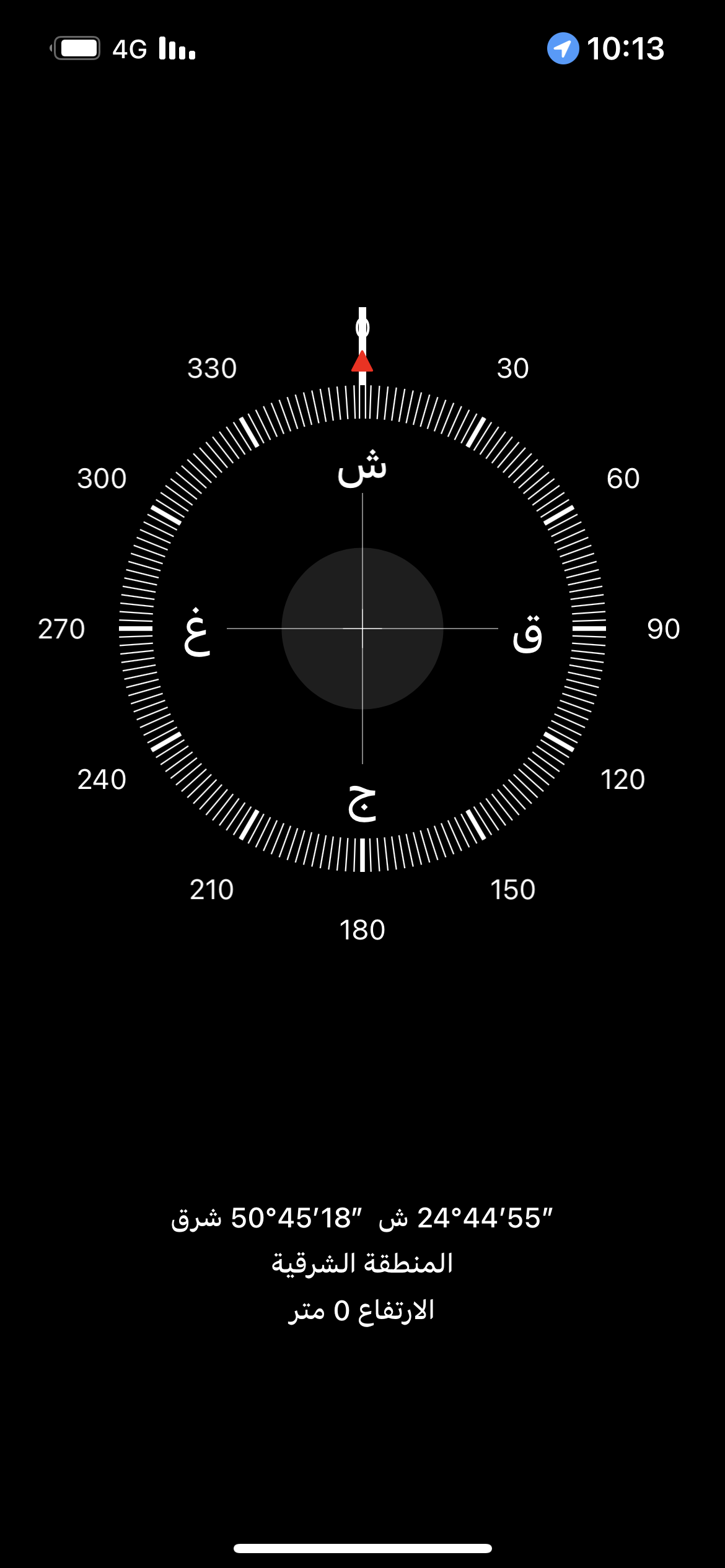Tap the compass dial to lock the heading
This screenshot has height=1568, width=725.
click(x=362, y=628)
